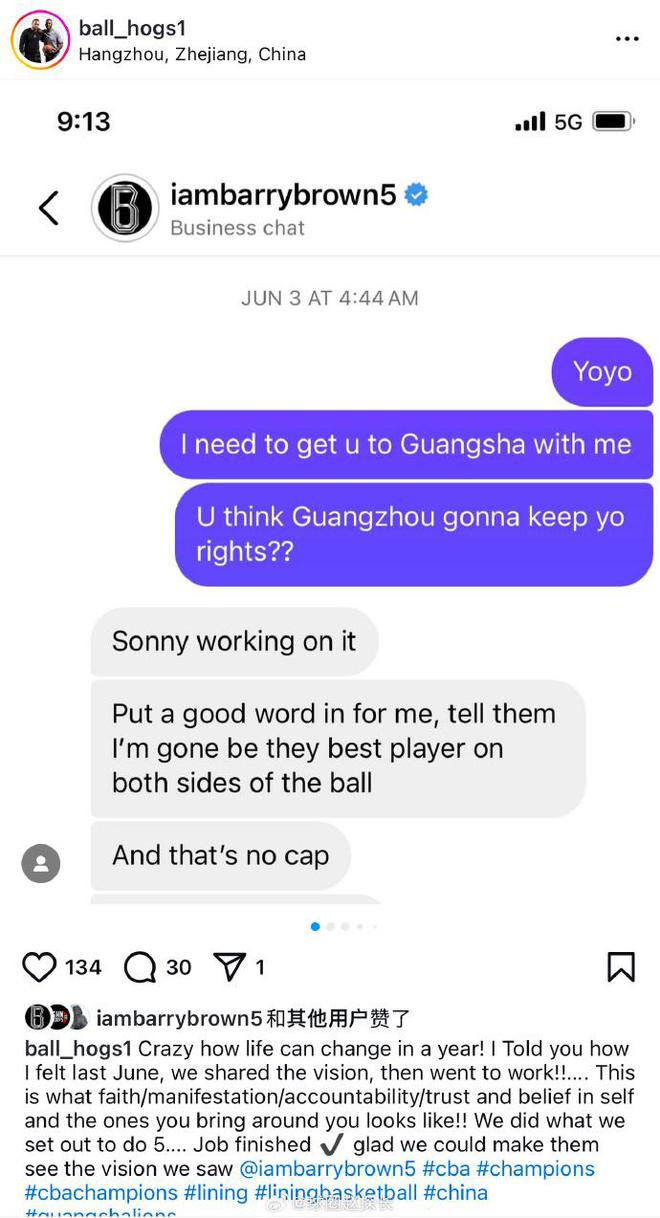The height and width of the screenshot is (1218, 660).
Task: Like the ball_hogs1 post
Action: (40, 967)
